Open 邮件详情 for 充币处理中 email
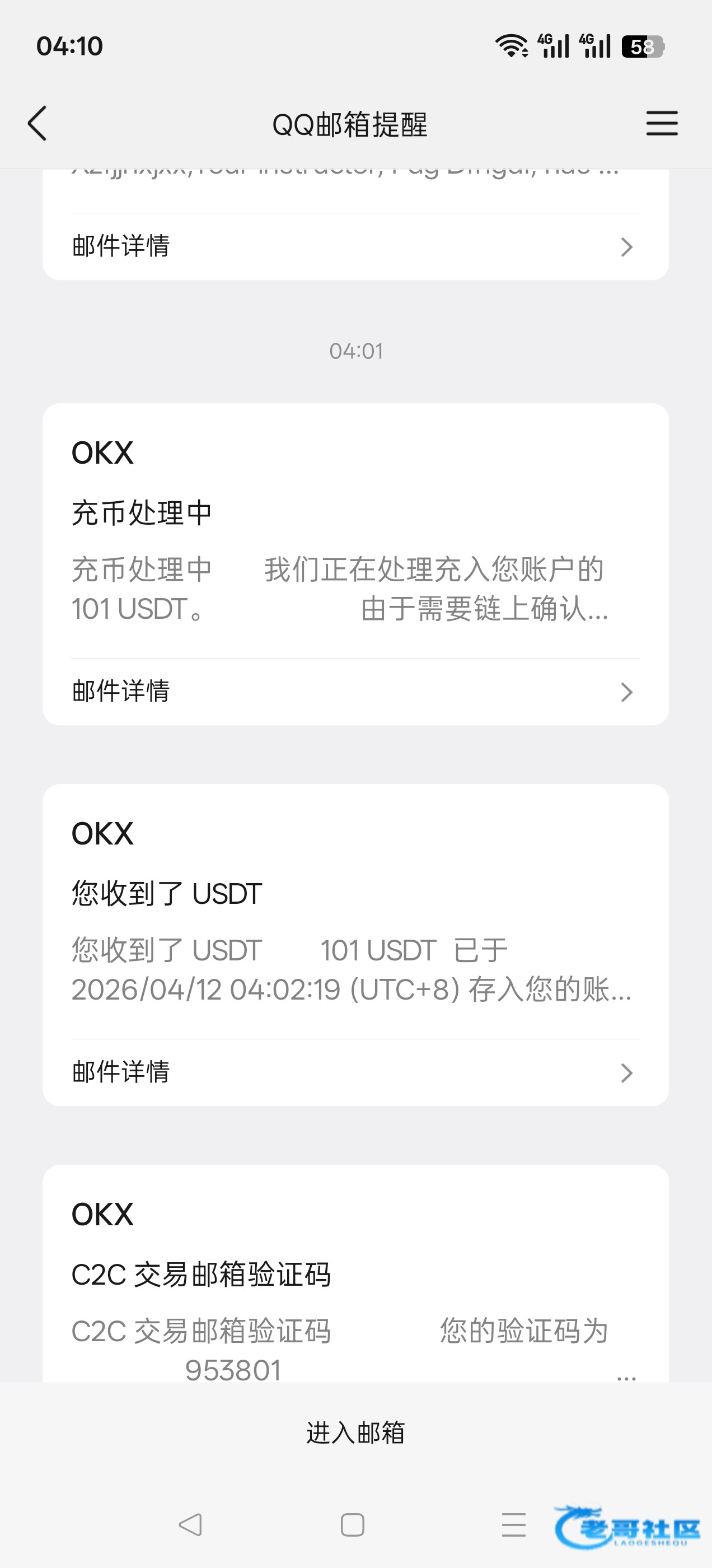 [x=355, y=692]
